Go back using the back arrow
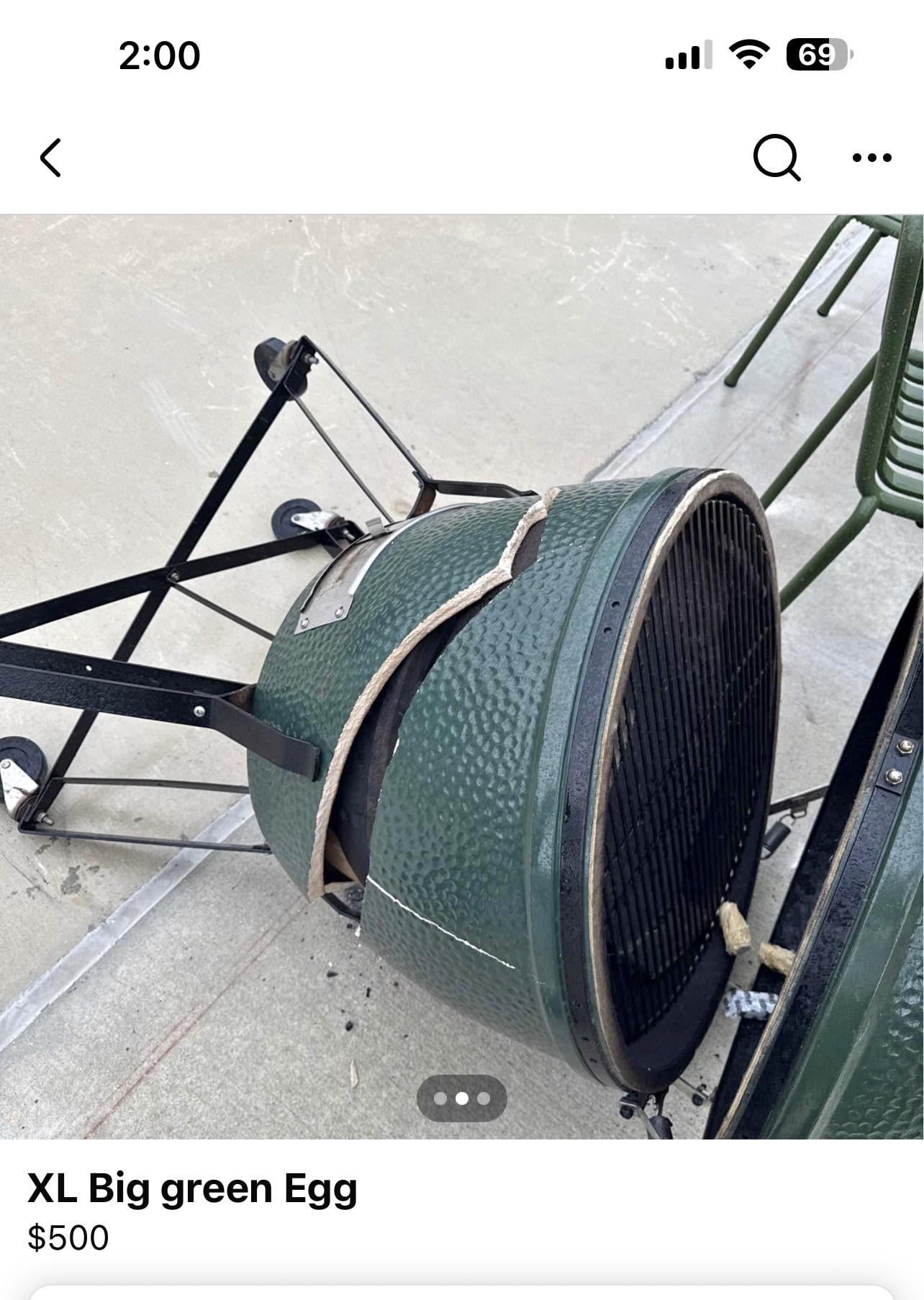Screen dimensions: 924x1300 point(50,158)
